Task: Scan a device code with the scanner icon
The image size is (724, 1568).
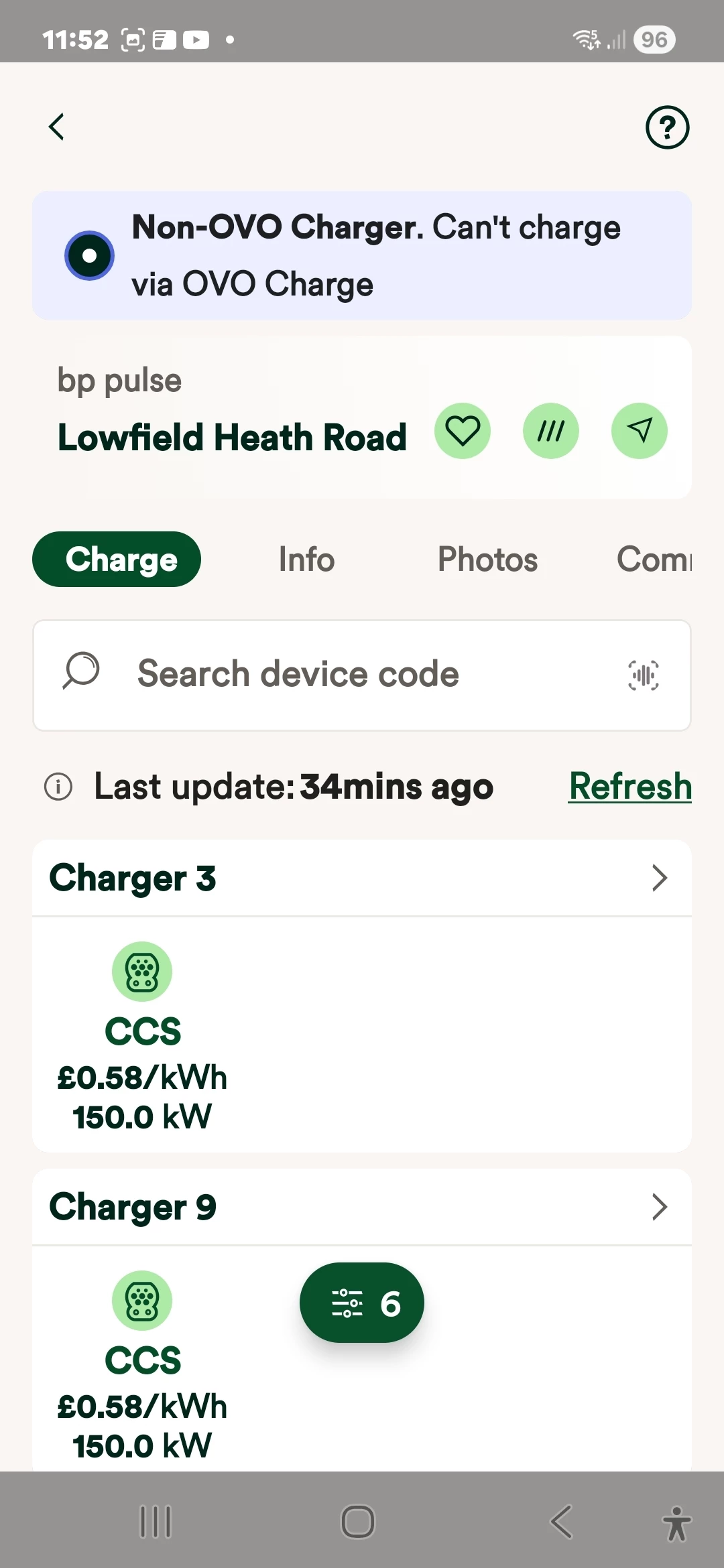Action: click(x=643, y=675)
